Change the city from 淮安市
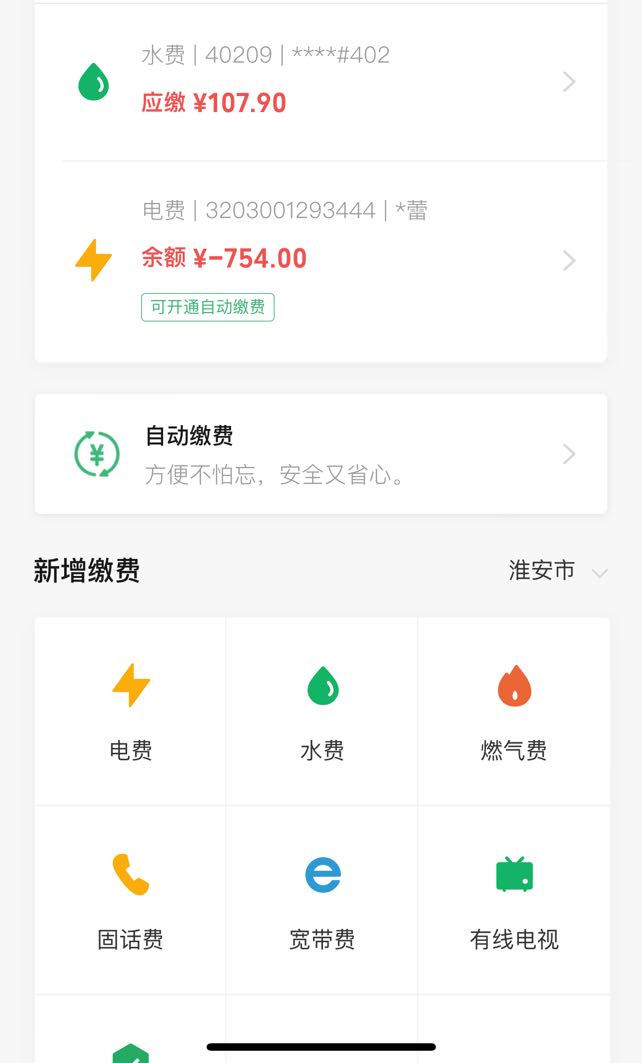Viewport: 642px width, 1063px height. [x=557, y=571]
